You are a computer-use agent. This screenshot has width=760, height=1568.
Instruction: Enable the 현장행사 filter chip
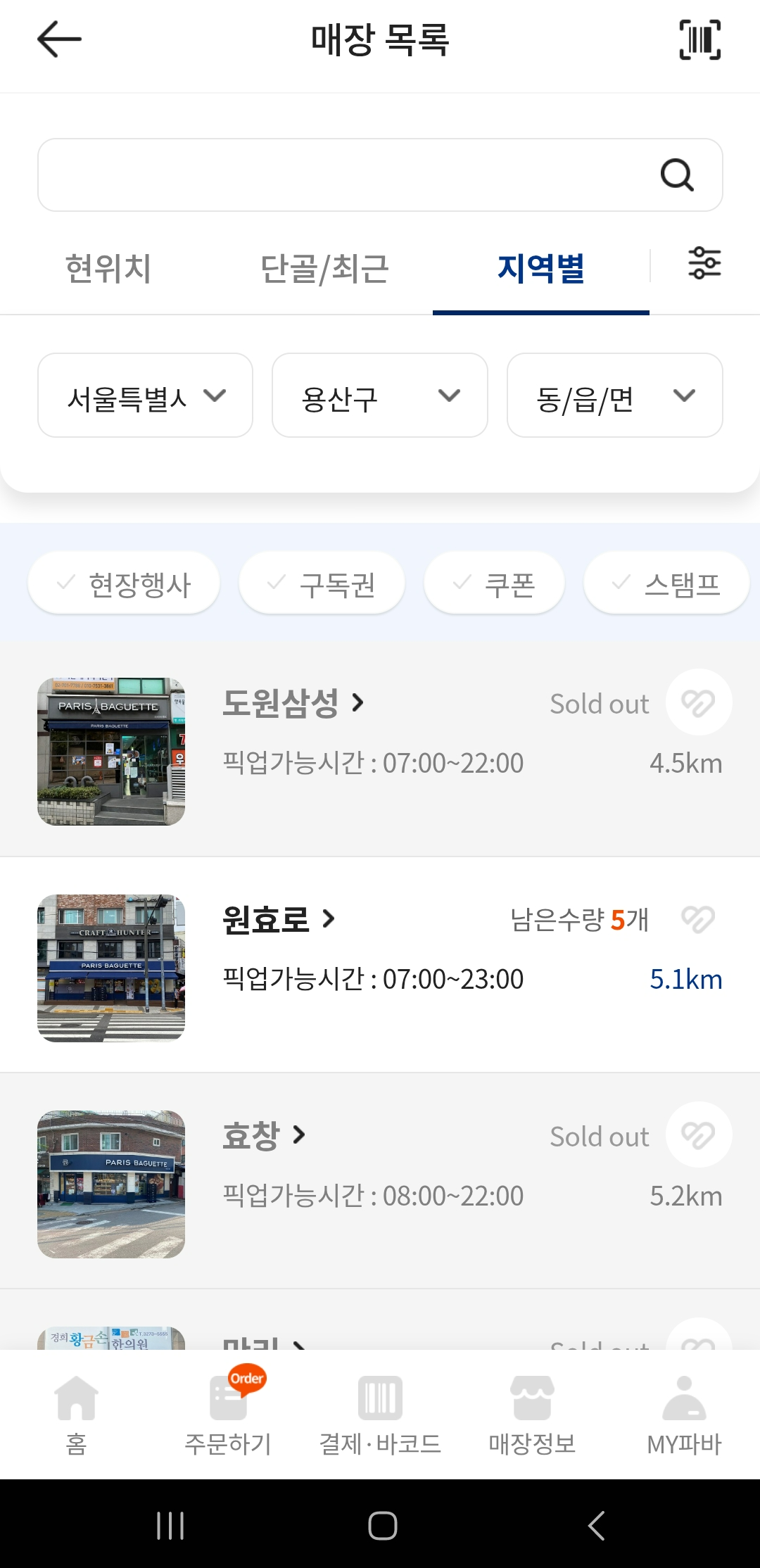(x=124, y=582)
